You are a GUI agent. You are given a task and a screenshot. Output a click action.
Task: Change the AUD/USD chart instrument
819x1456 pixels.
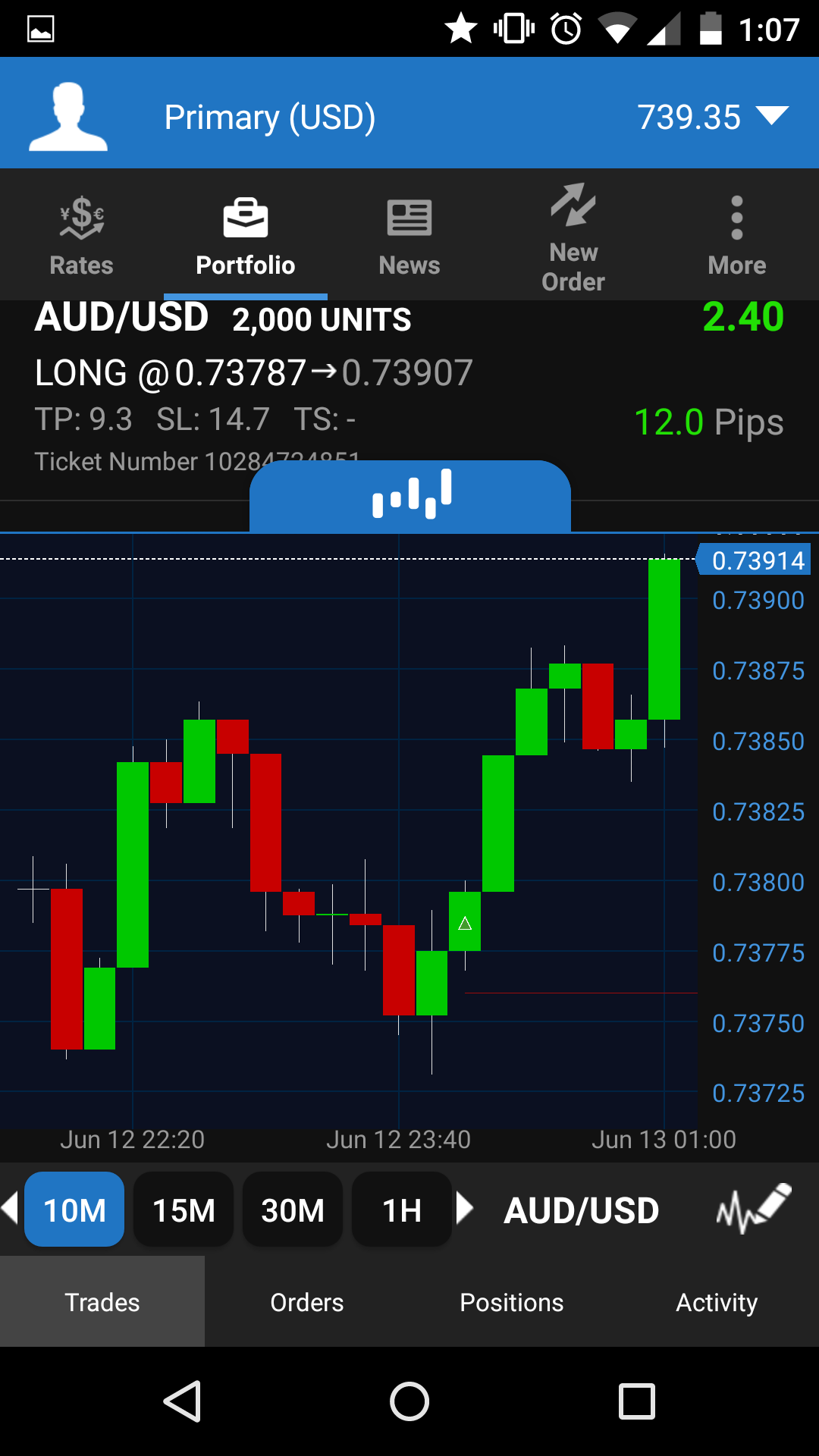[x=582, y=1210]
